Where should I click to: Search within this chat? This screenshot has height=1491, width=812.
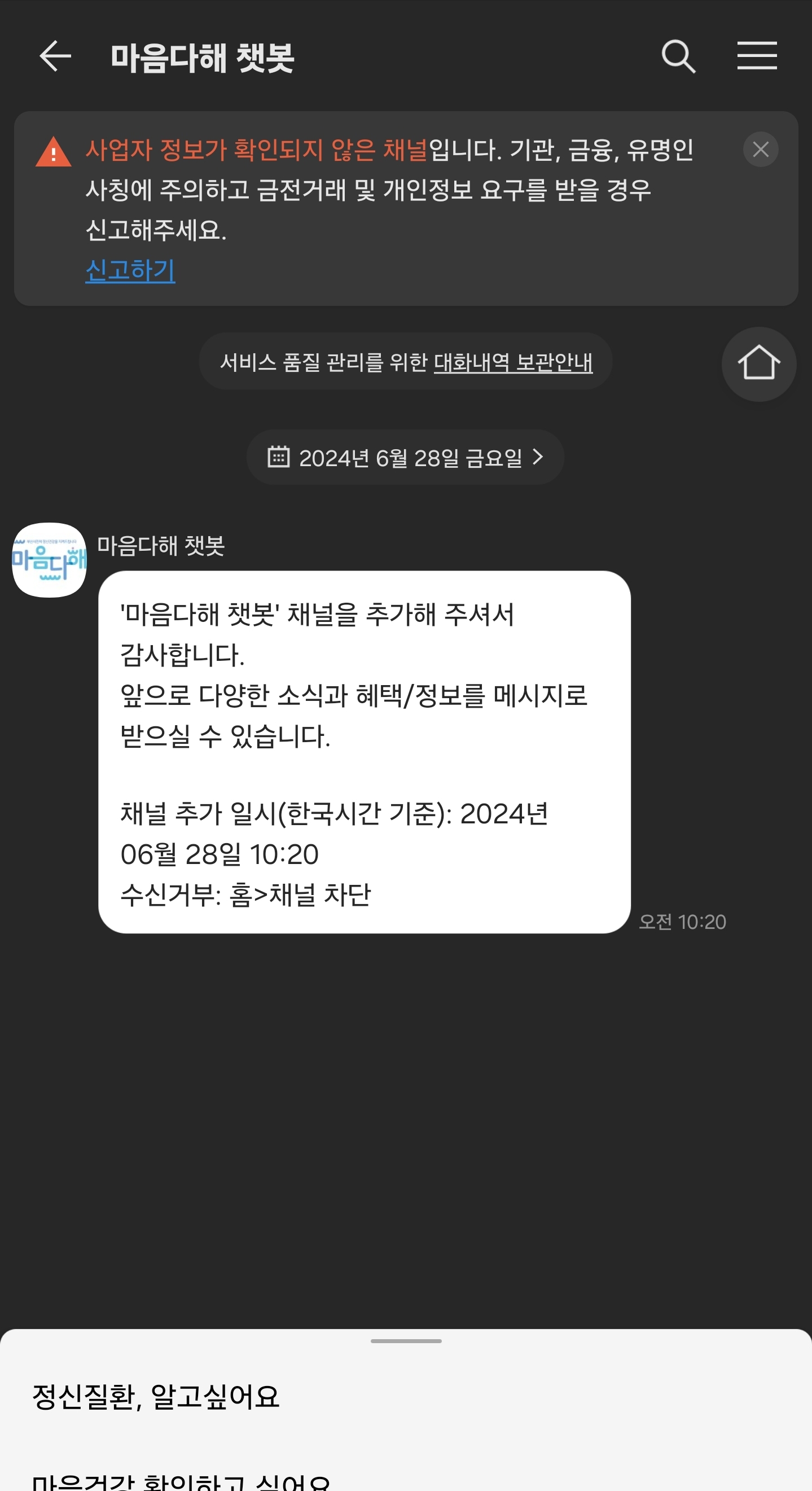click(678, 57)
